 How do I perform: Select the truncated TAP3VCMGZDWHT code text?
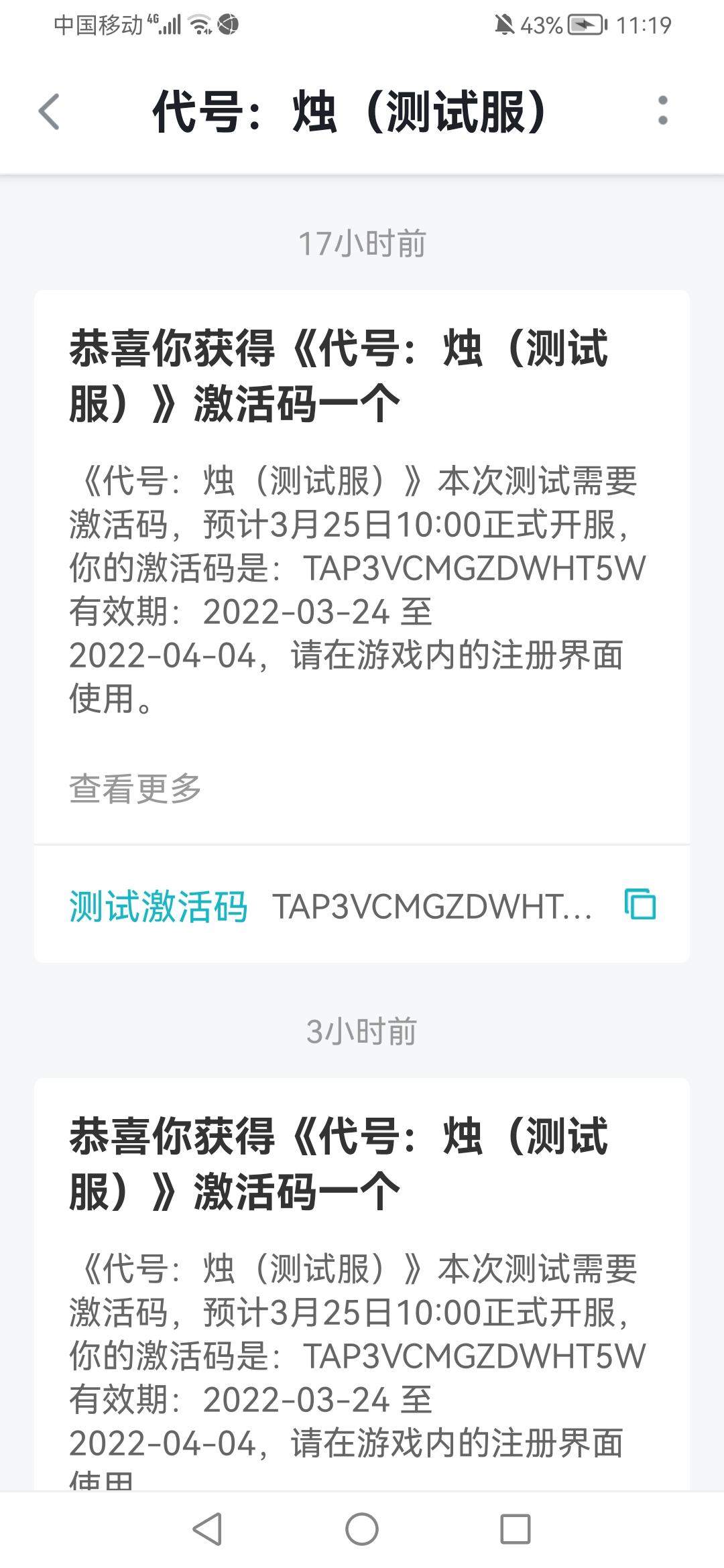(432, 906)
